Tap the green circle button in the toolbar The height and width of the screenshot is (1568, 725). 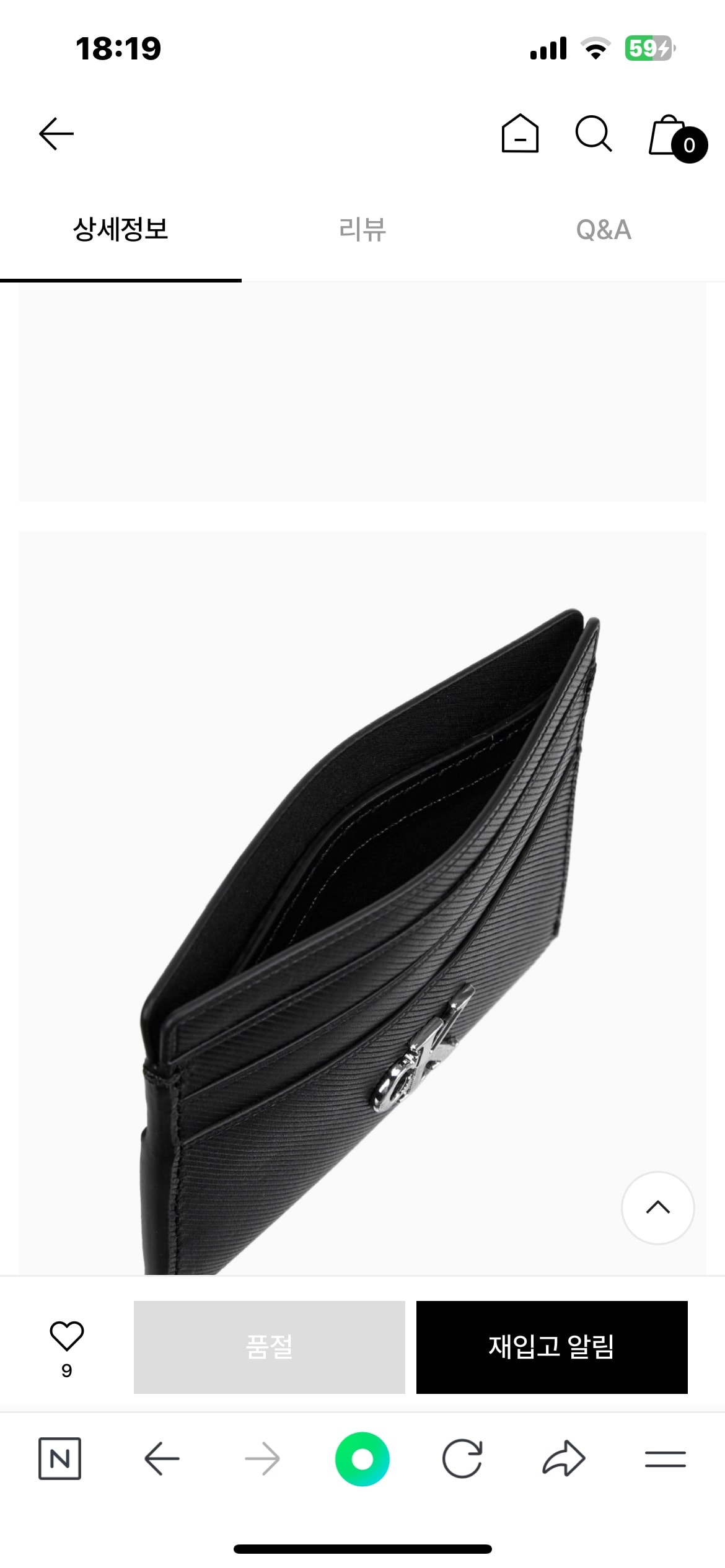(362, 1459)
